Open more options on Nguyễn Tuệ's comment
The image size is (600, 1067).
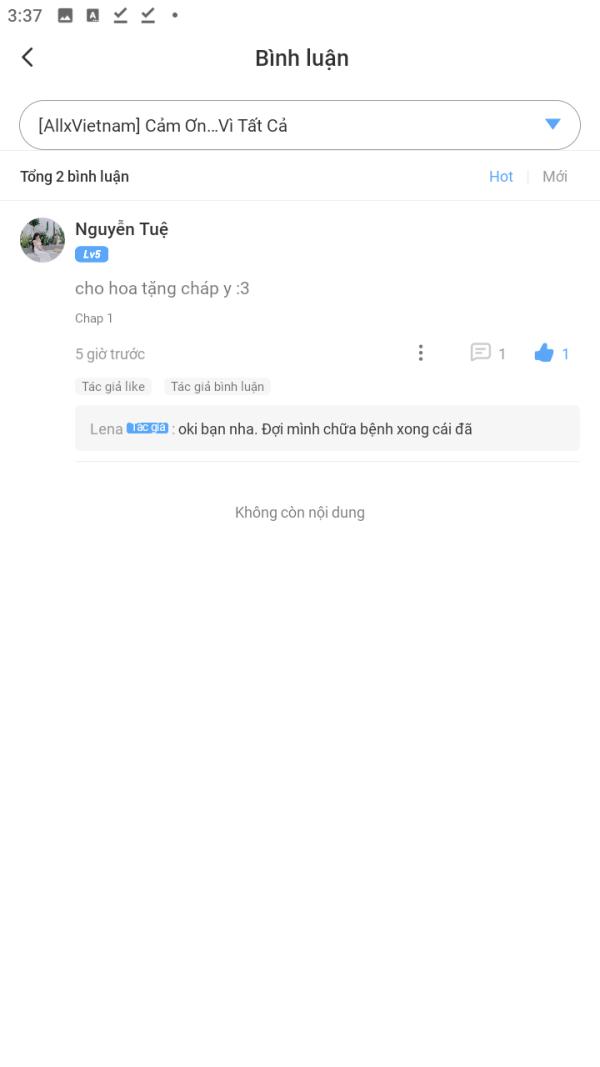click(421, 353)
